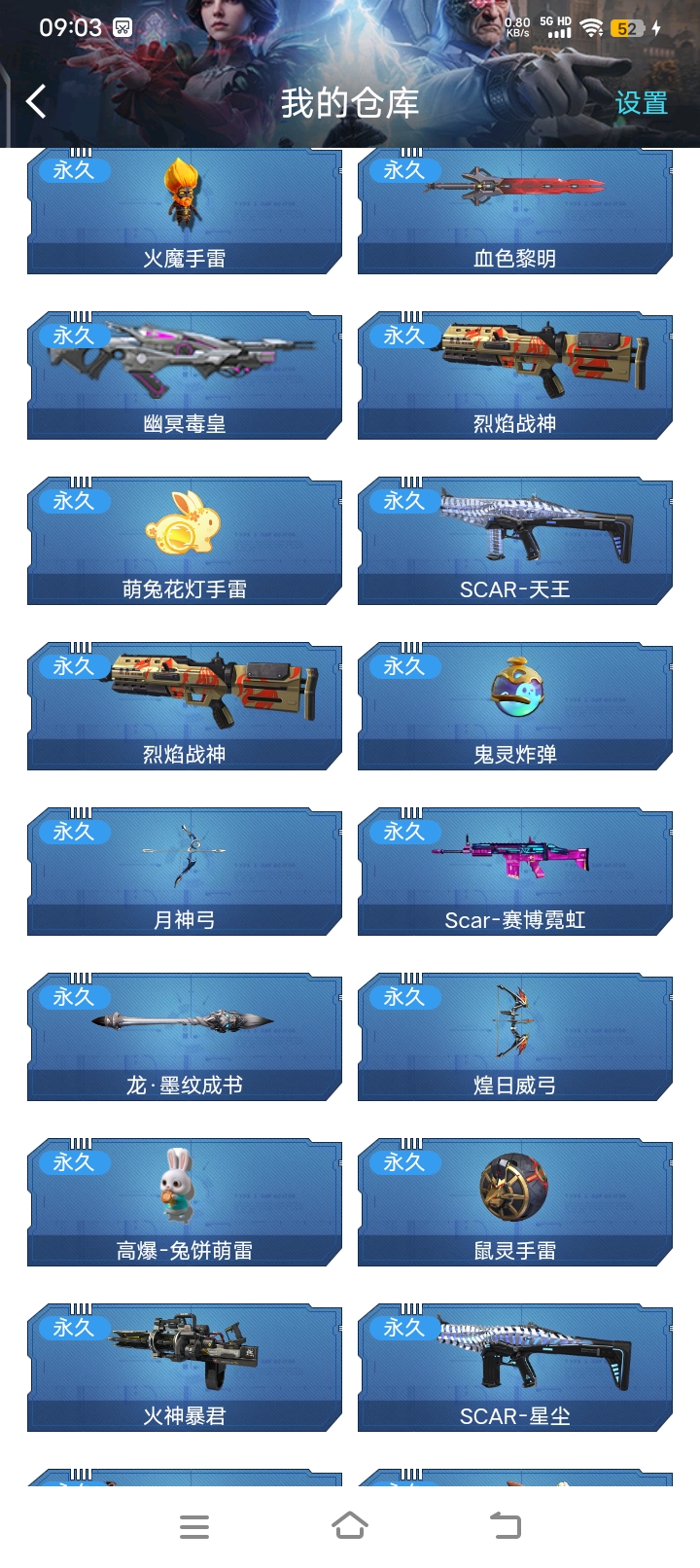700x1568 pixels.
Task: Select the 高爆-兔饼萌雷 card
Action: click(185, 1202)
